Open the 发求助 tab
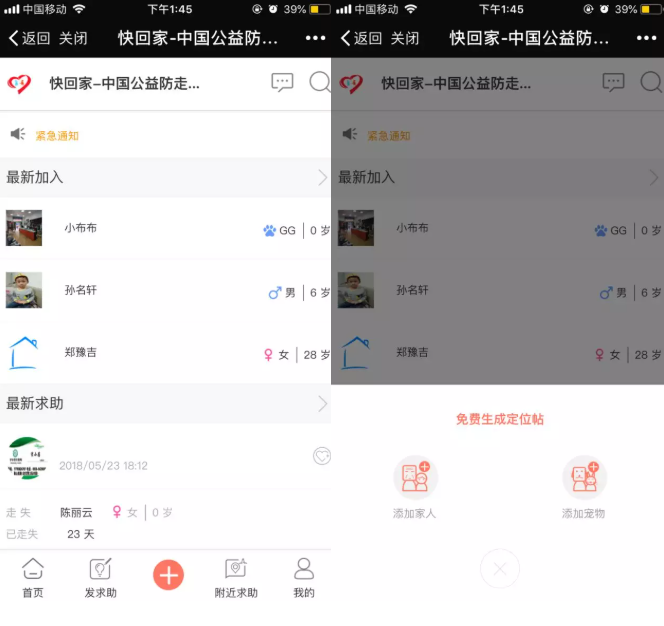 (x=100, y=578)
